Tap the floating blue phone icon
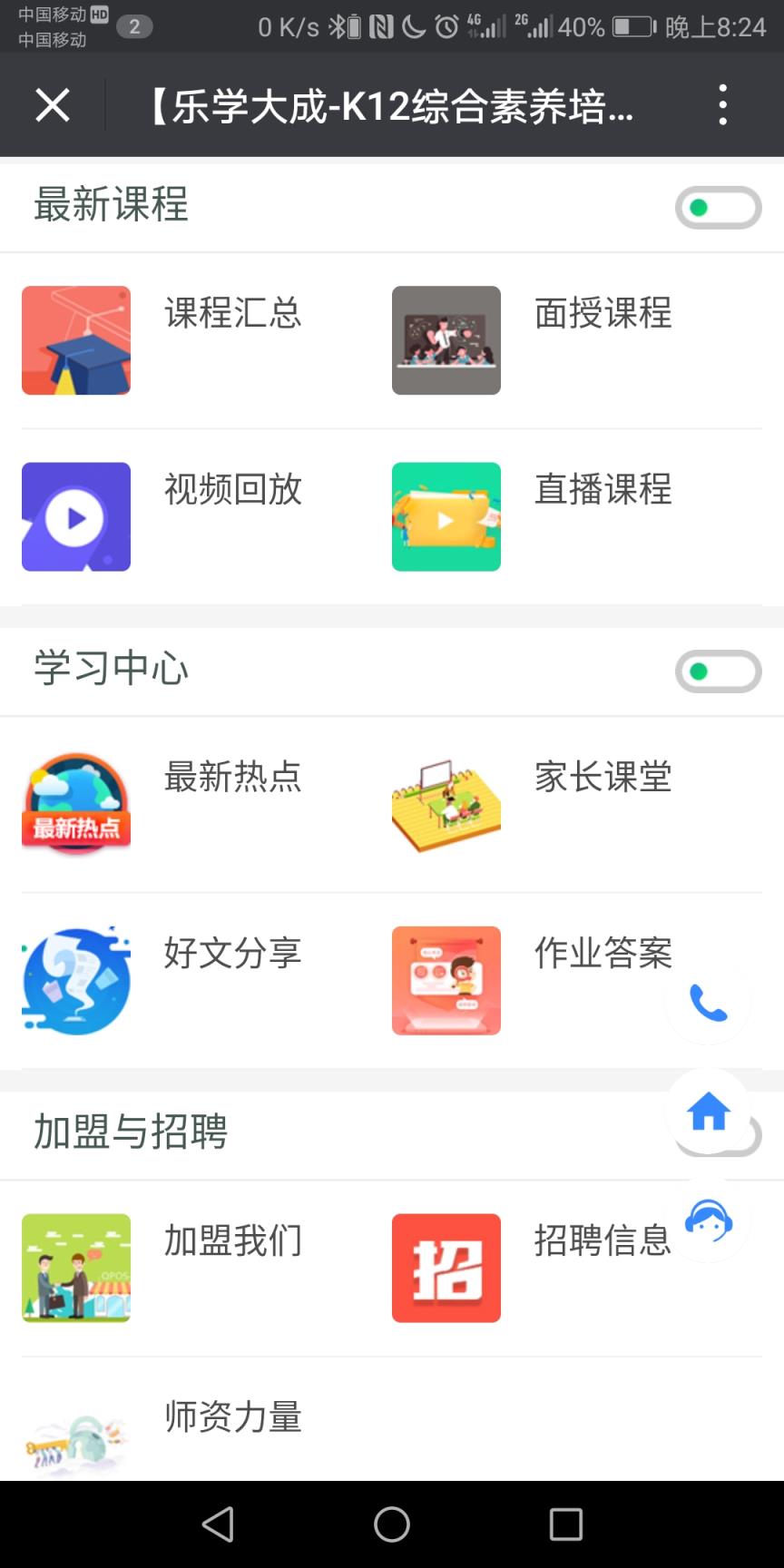 click(707, 1004)
